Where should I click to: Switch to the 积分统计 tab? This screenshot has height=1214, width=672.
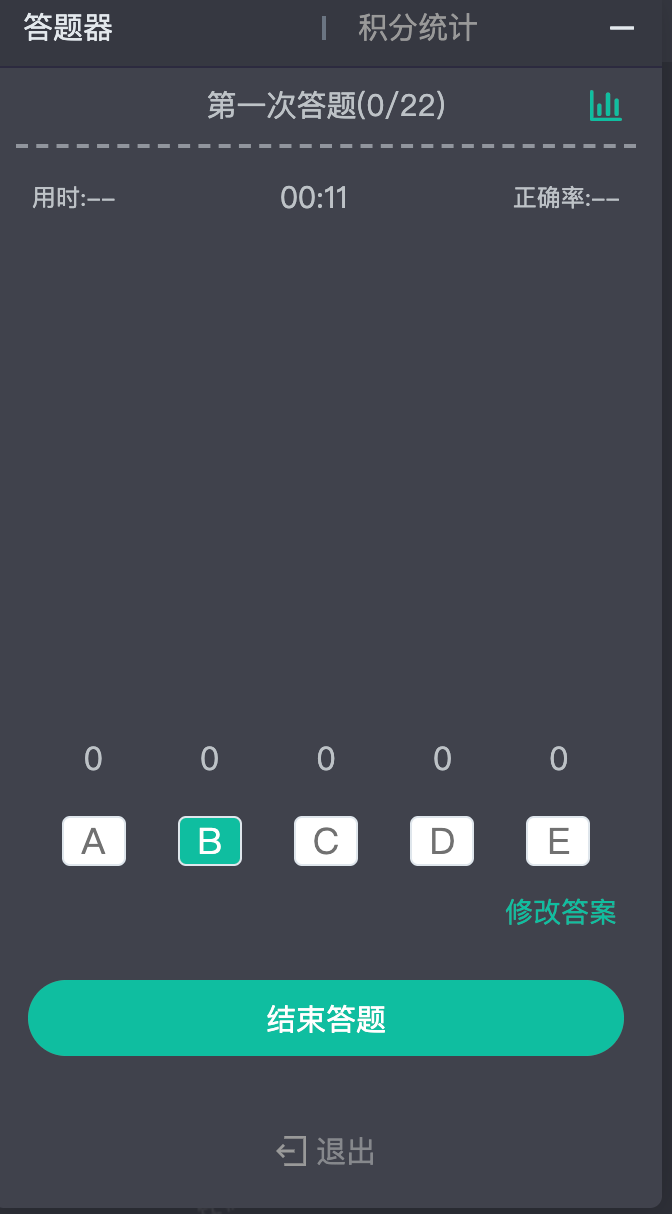(x=417, y=28)
